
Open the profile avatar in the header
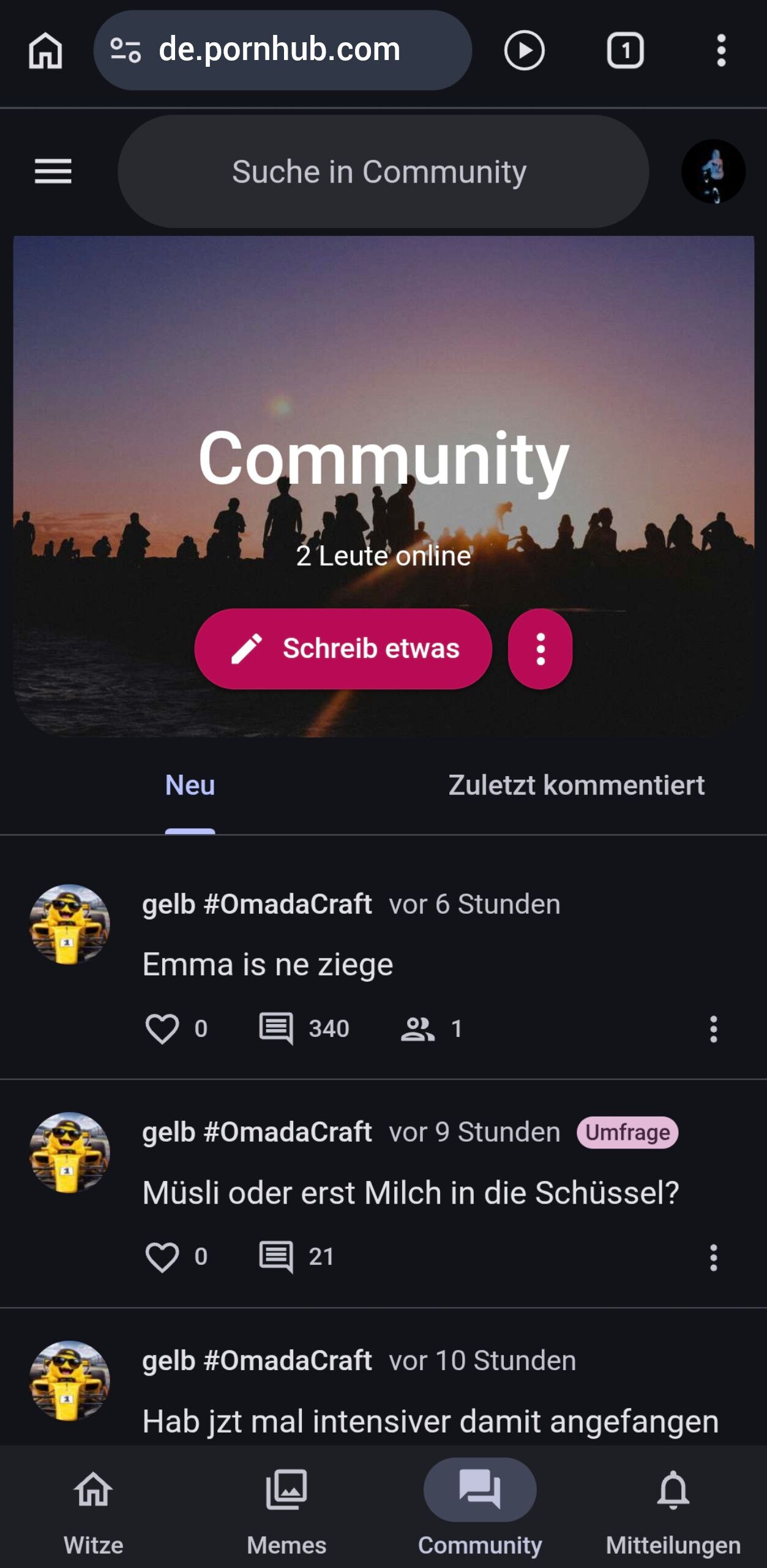(x=713, y=171)
